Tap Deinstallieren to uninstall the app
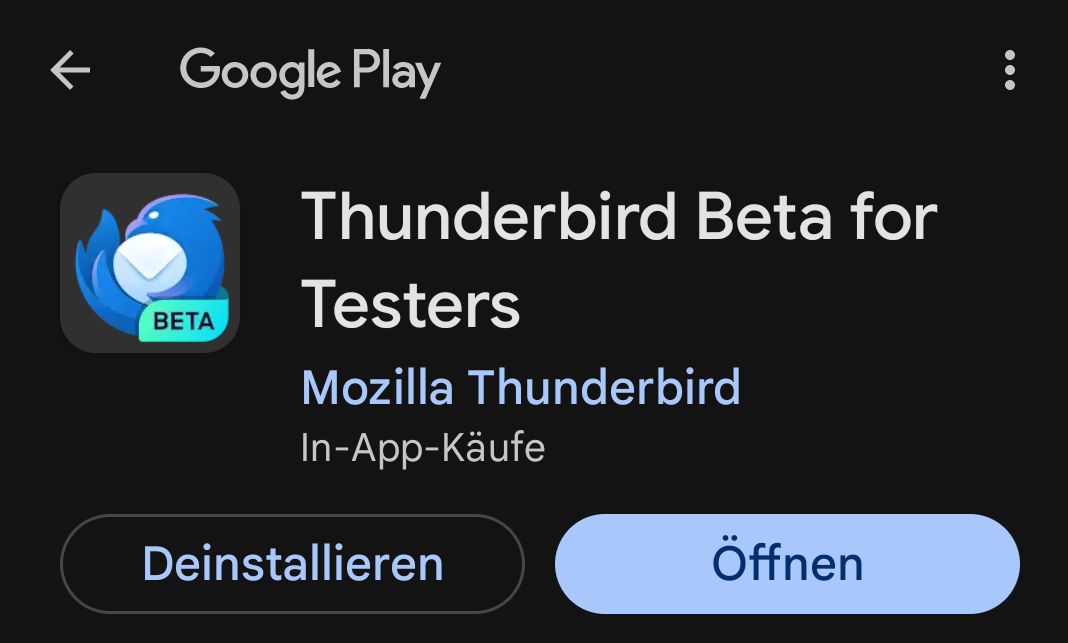Image resolution: width=1068 pixels, height=643 pixels. coord(292,564)
